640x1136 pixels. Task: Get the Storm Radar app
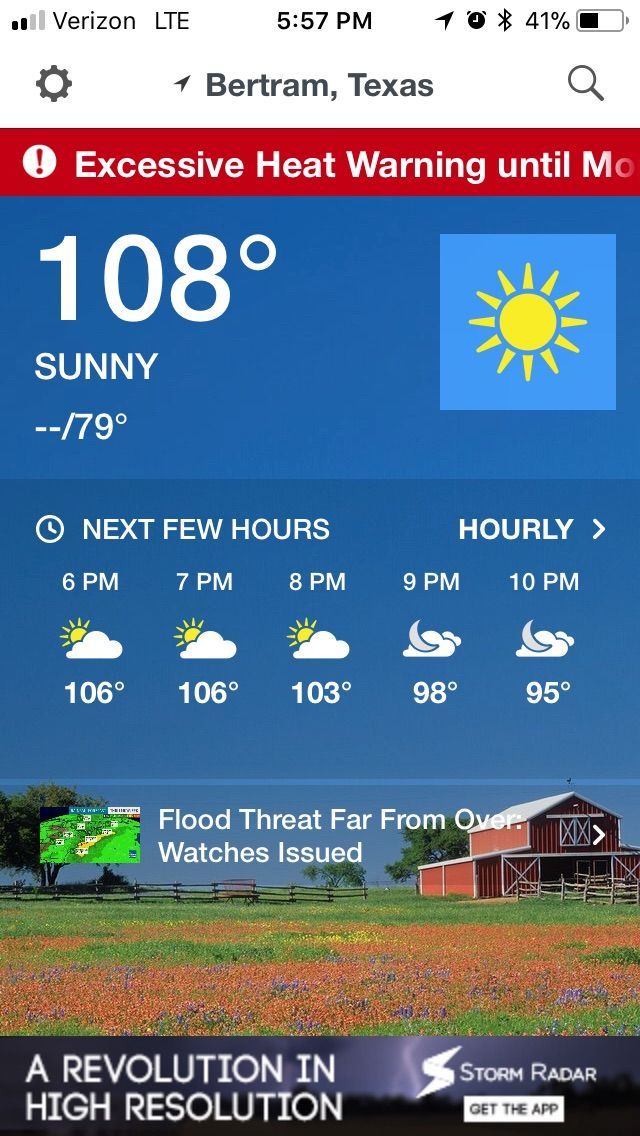(514, 1109)
